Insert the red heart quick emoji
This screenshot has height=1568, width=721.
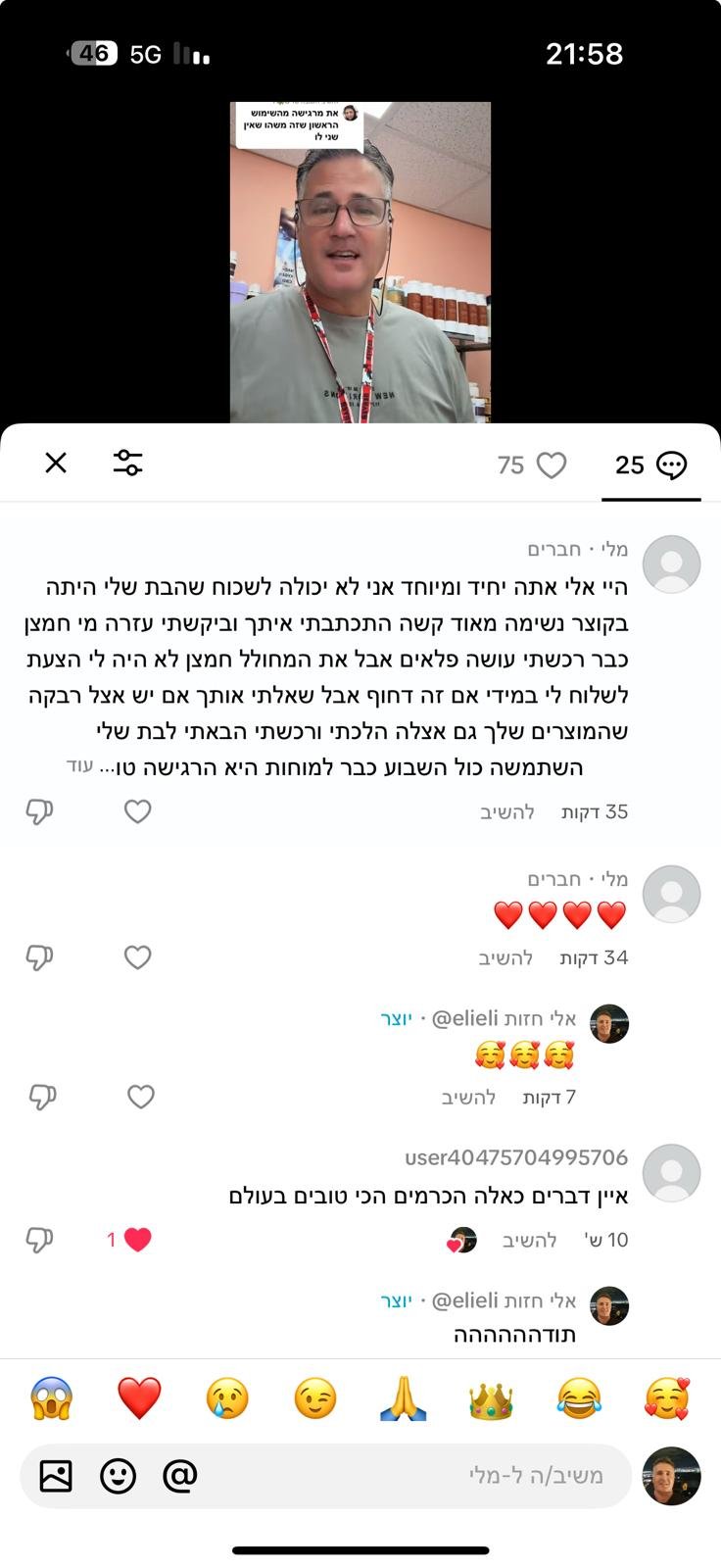point(139,1398)
